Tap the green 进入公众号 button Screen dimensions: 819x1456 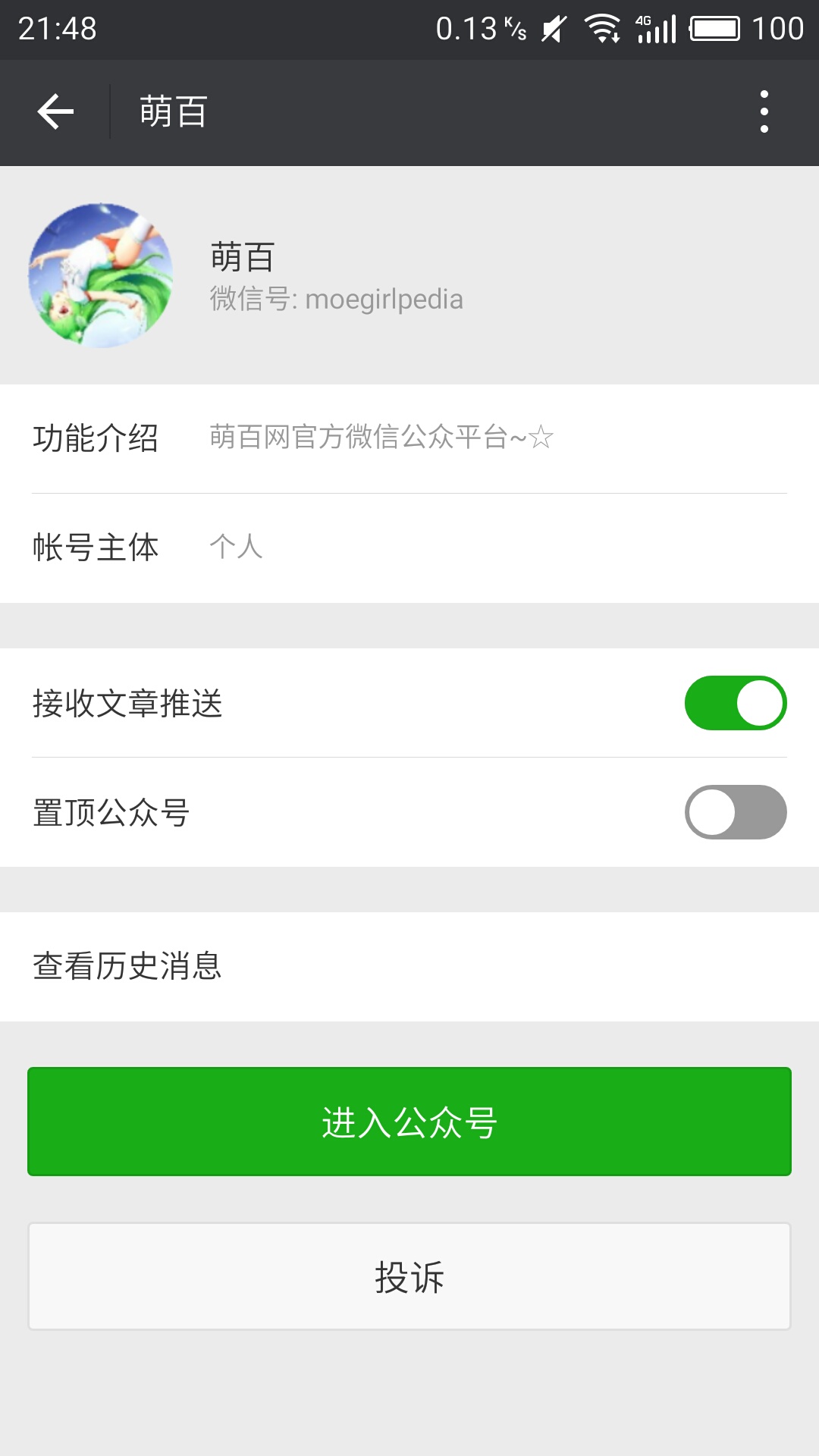coord(409,1122)
